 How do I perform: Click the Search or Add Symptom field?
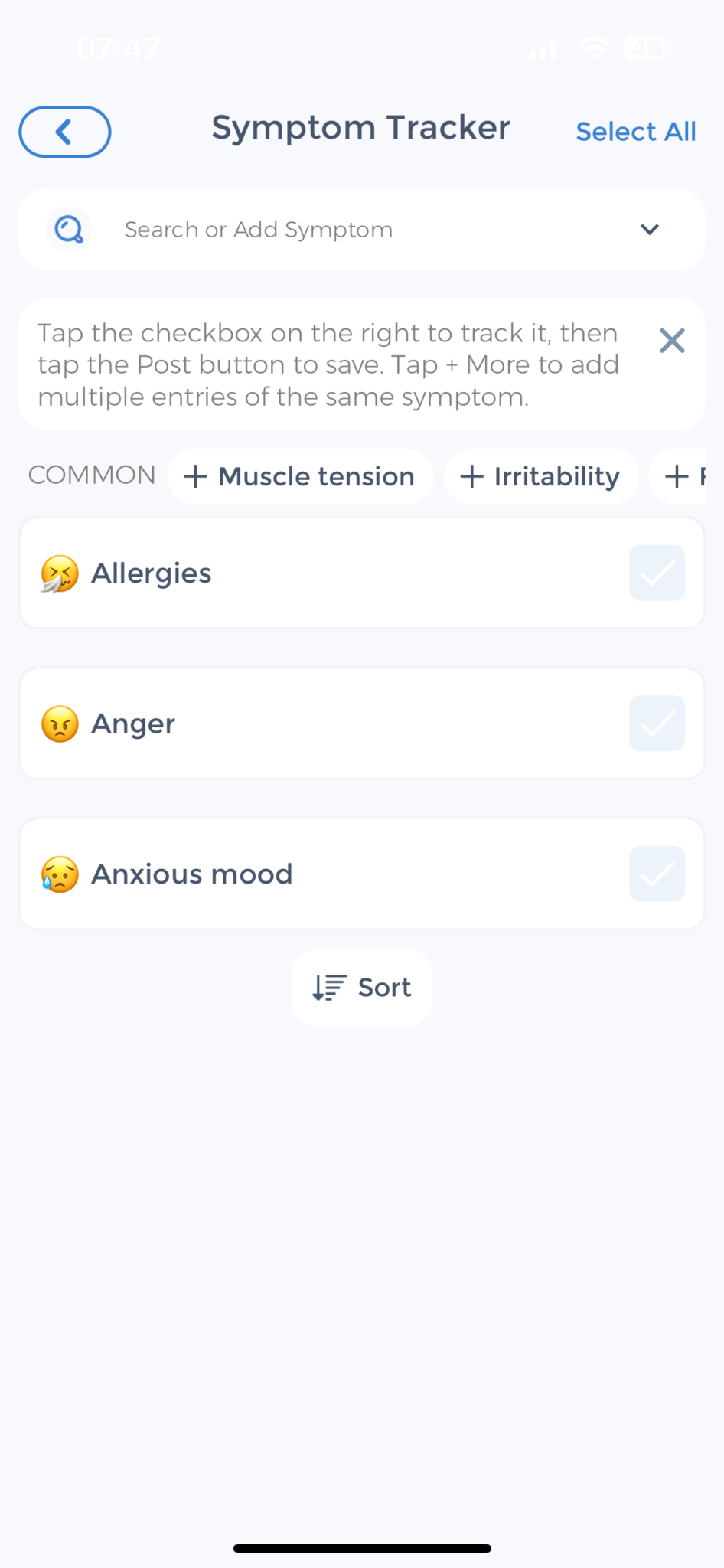point(306,229)
